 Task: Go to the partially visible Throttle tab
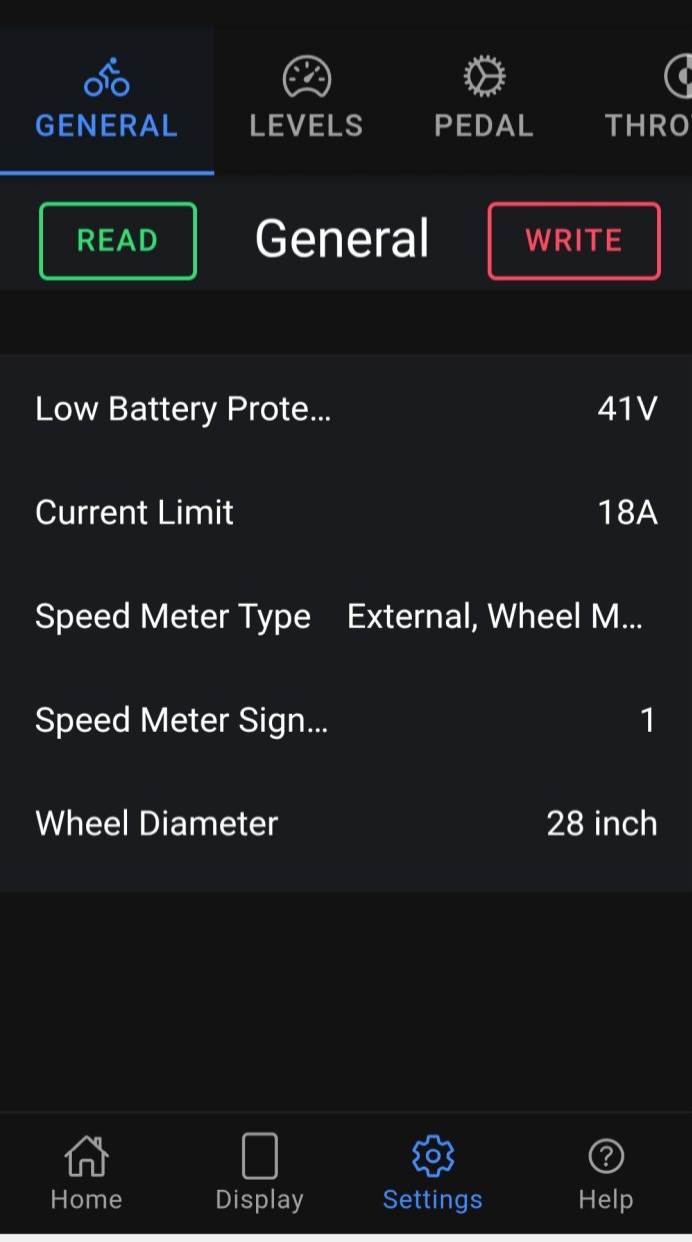point(652,100)
